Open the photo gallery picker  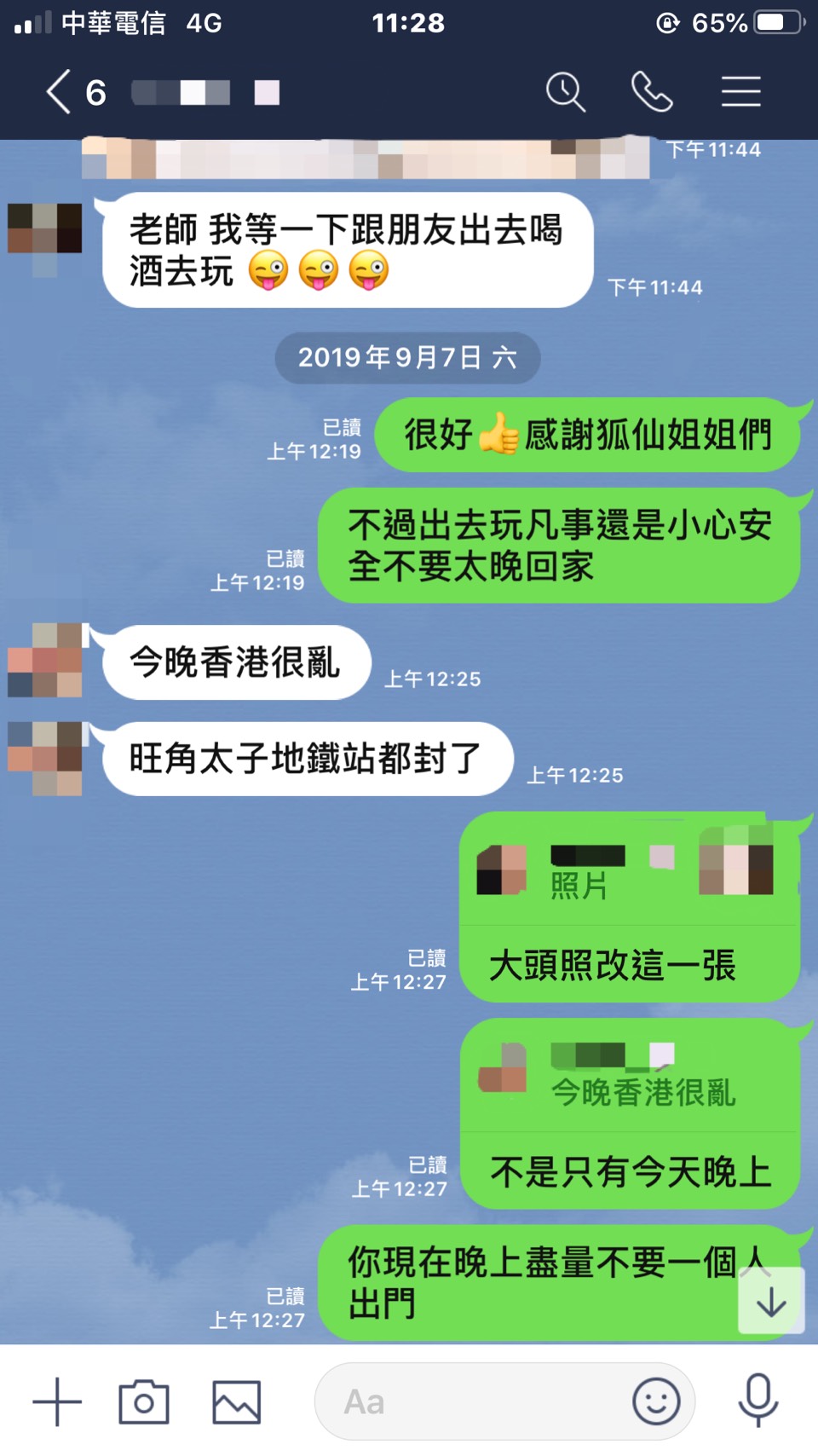[236, 1401]
